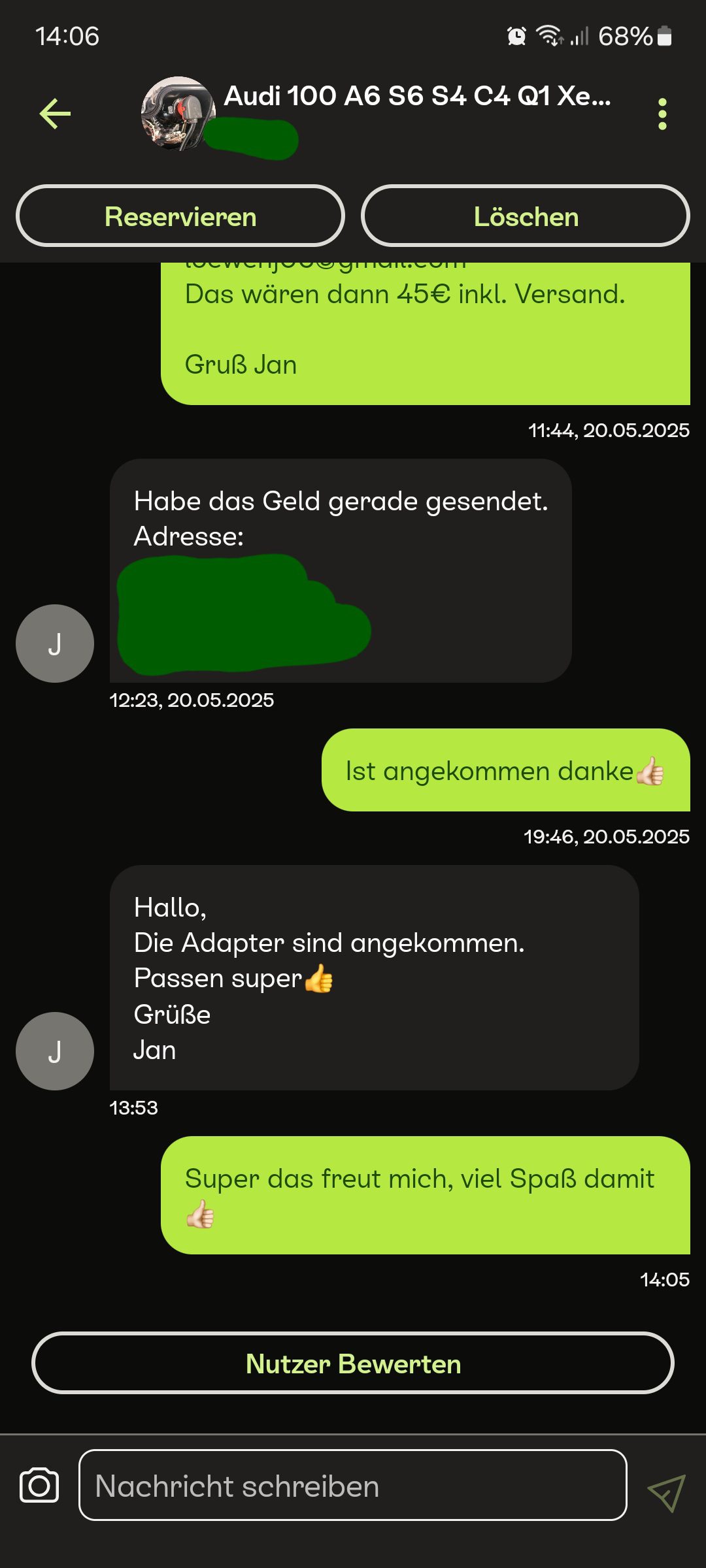This screenshot has height=1568, width=706.
Task: Open the Audi 100 listing from header
Action: 416,97
